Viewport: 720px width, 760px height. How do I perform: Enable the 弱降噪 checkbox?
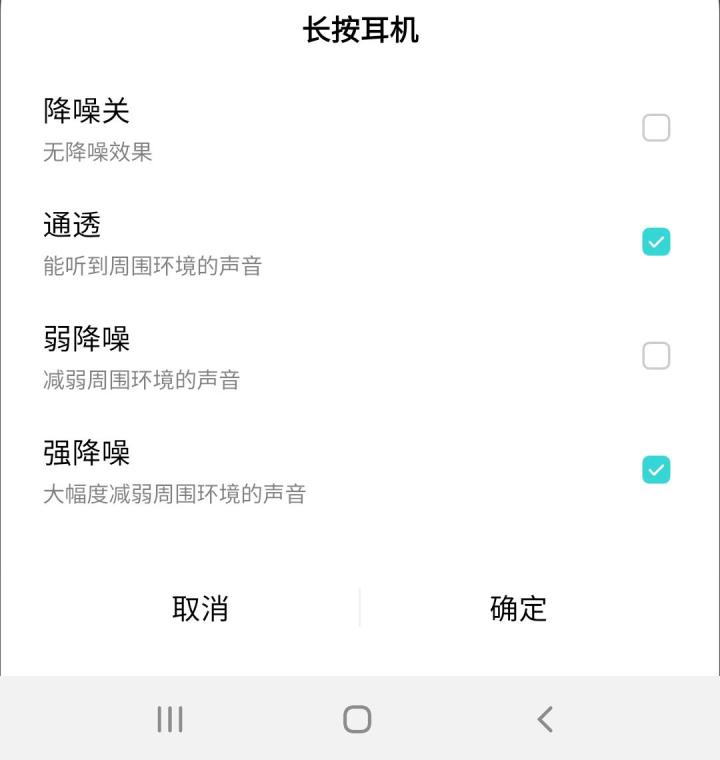pyautogui.click(x=656, y=355)
